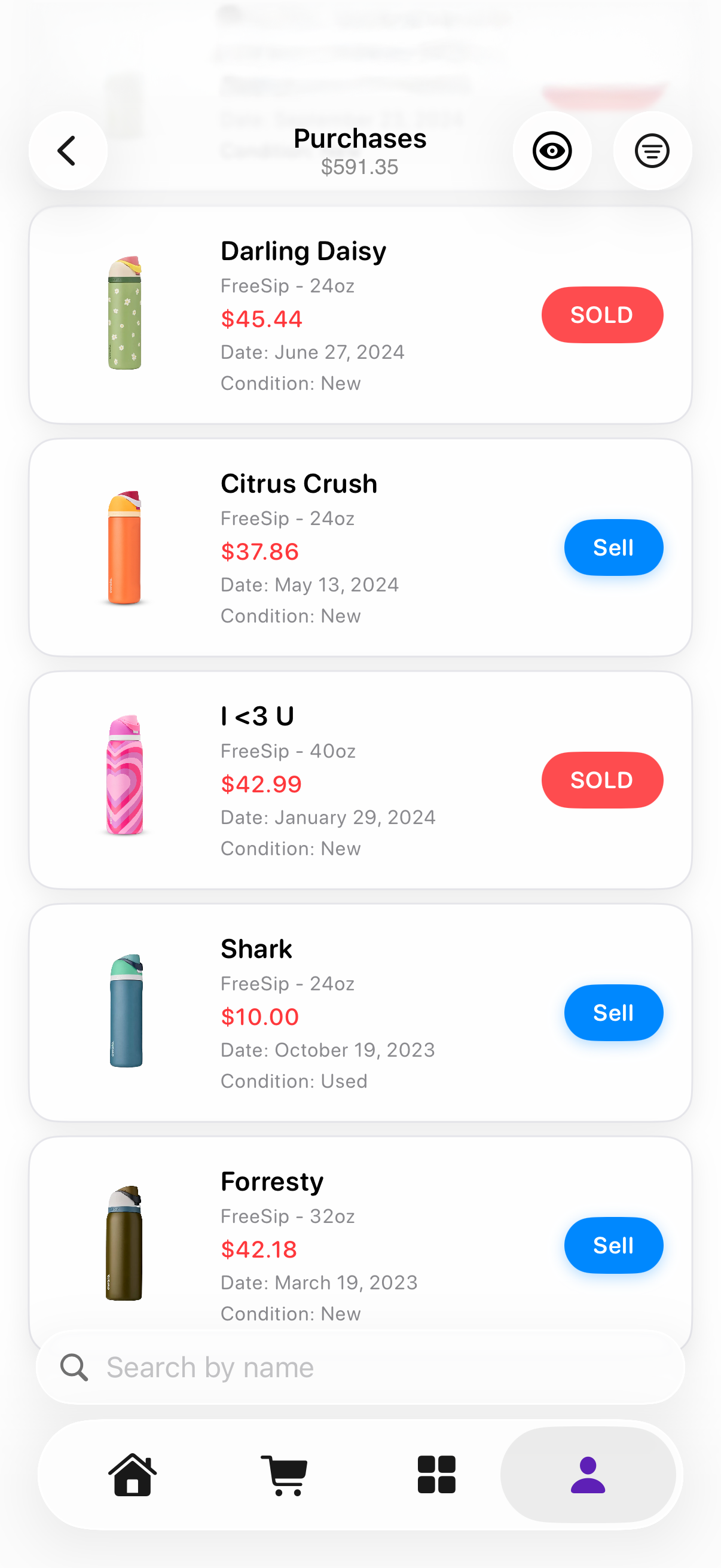721x1568 pixels.
Task: Sell the Citrus Crush bottle
Action: 613,547
